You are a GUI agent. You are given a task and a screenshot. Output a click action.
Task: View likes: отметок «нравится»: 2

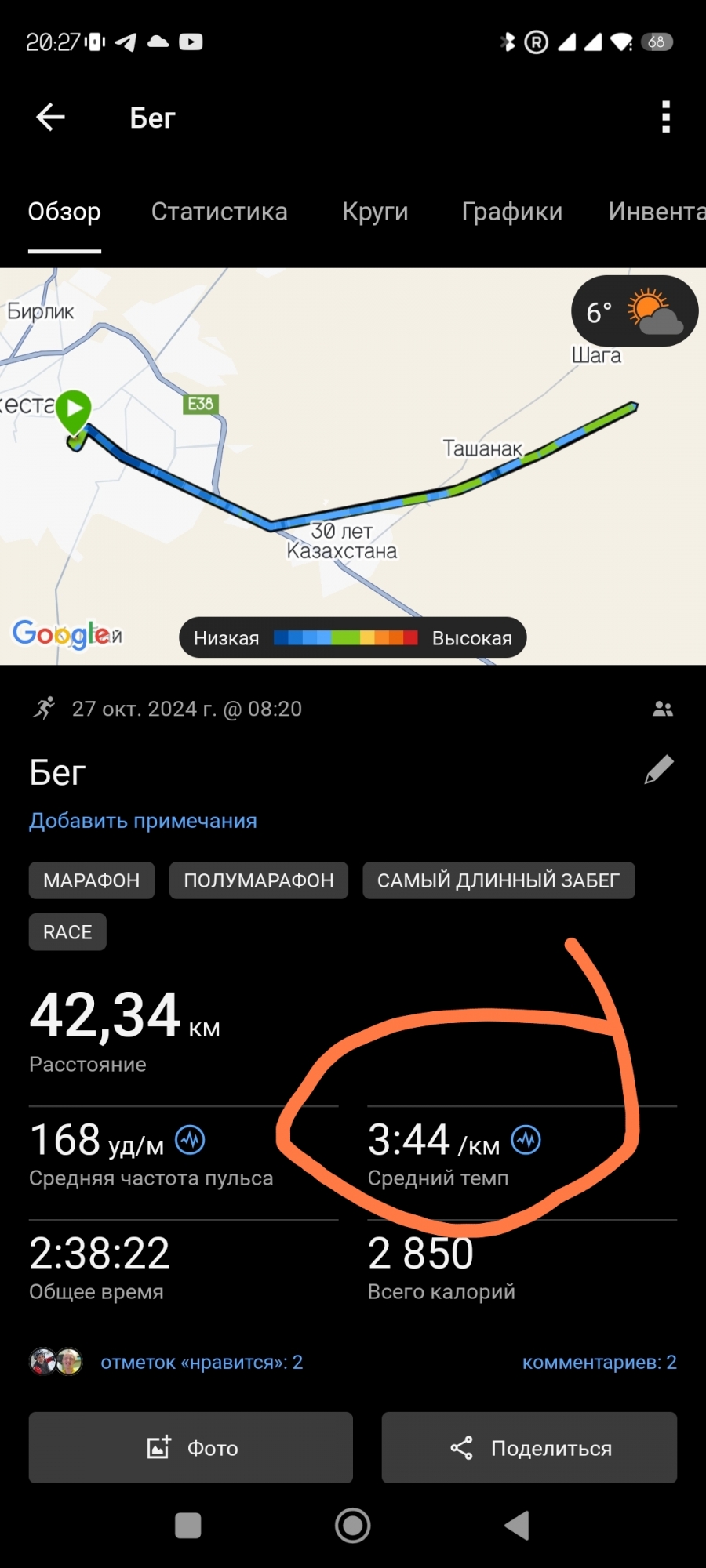[x=201, y=1363]
